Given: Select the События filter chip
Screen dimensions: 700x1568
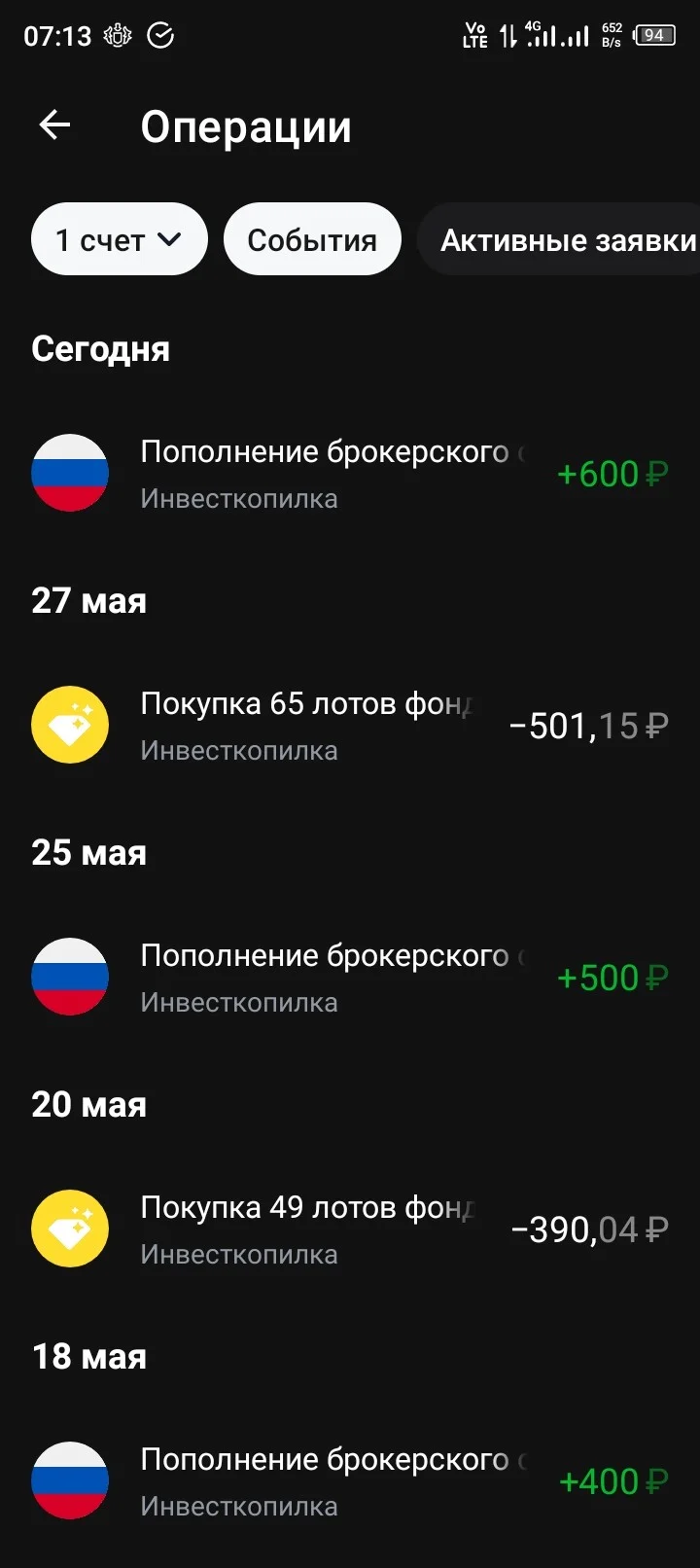Looking at the screenshot, I should click(x=312, y=239).
